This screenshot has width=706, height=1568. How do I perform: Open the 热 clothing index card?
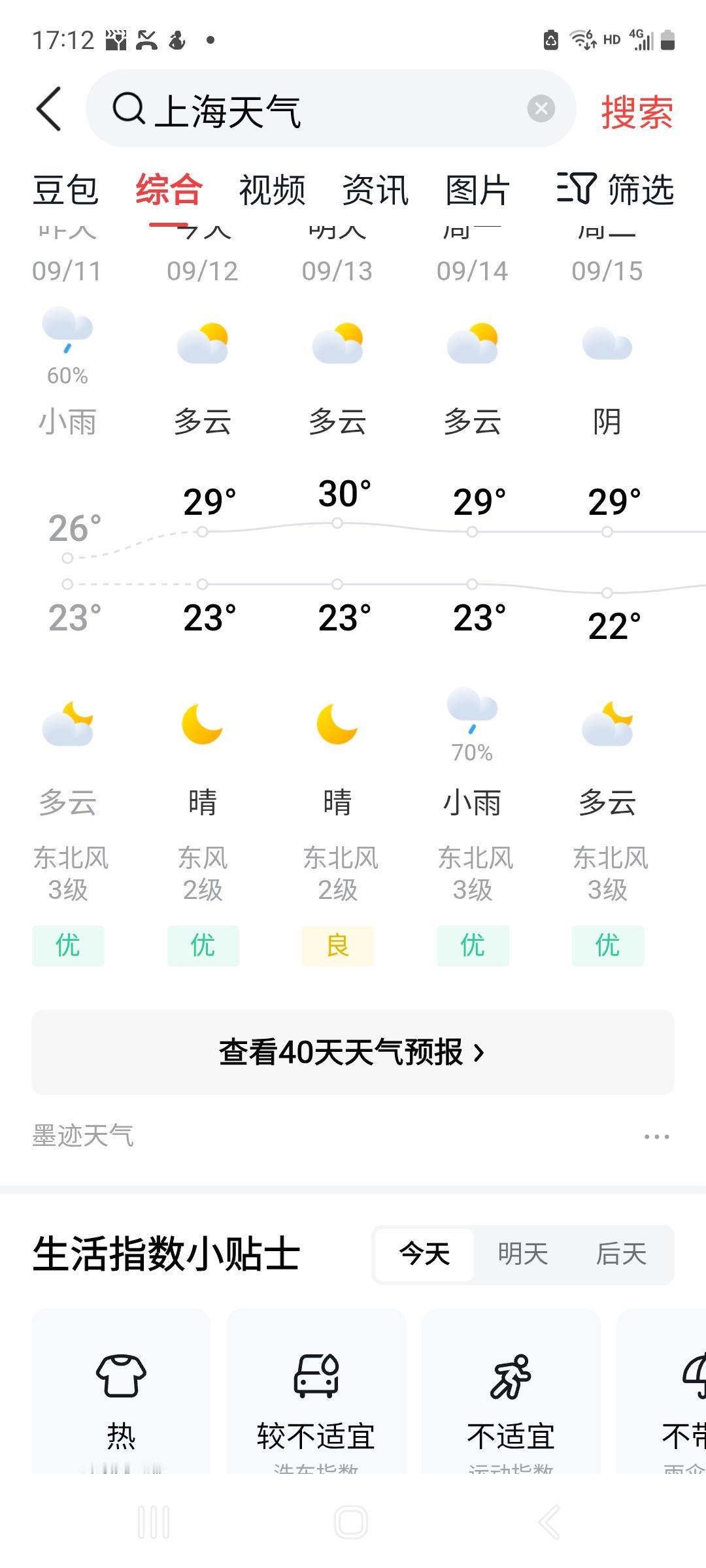point(121,1392)
